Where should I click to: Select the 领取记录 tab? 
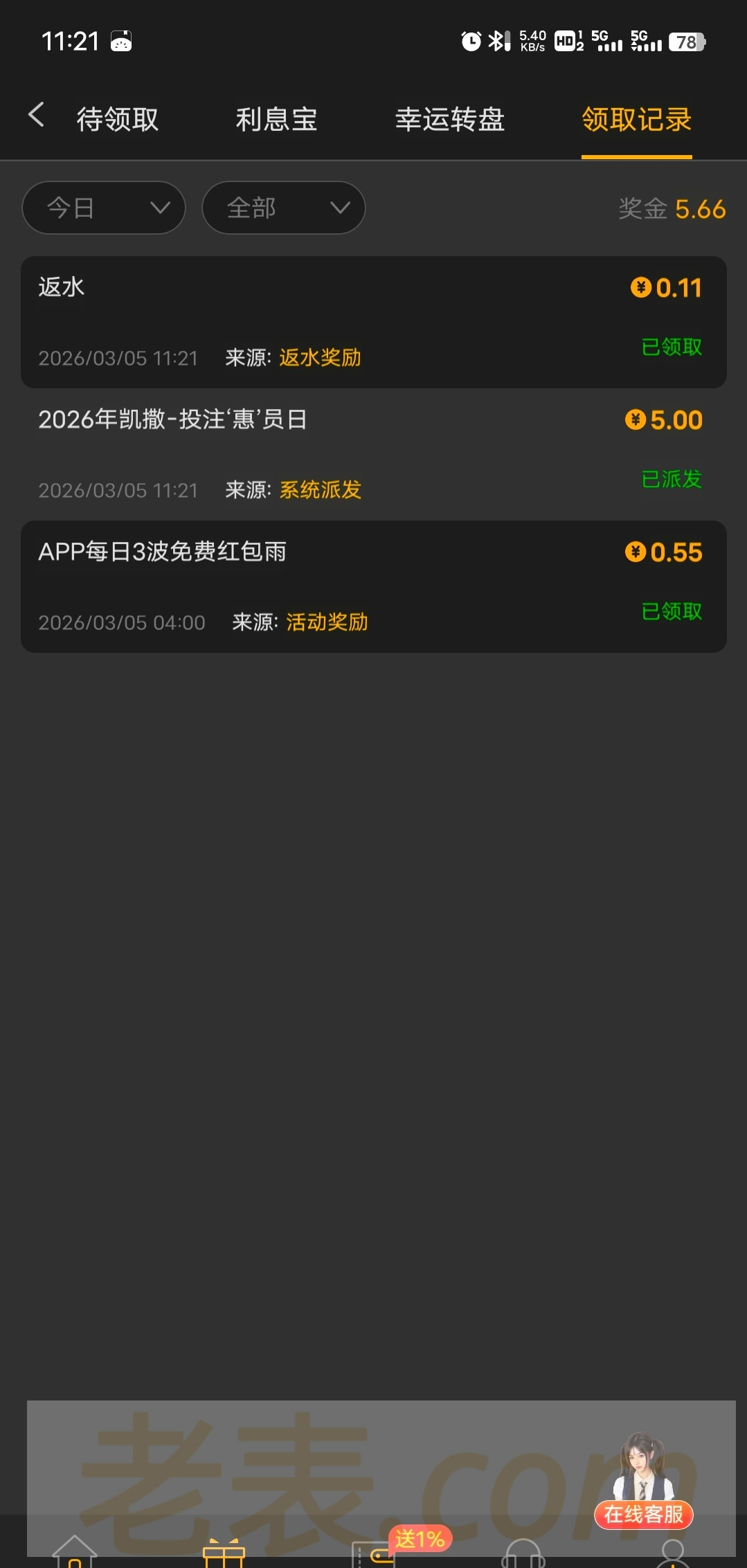(636, 119)
